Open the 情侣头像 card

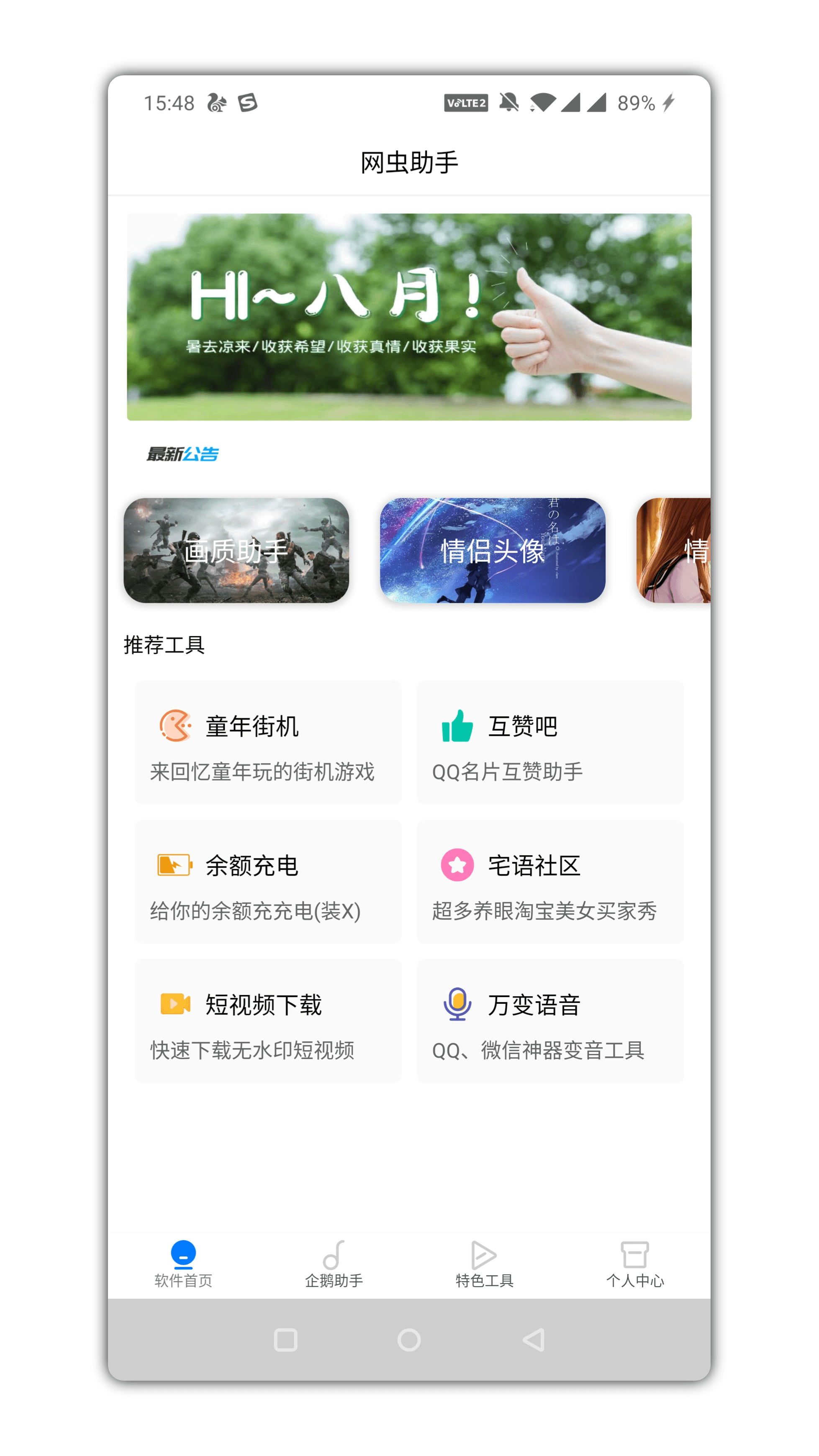tap(492, 550)
